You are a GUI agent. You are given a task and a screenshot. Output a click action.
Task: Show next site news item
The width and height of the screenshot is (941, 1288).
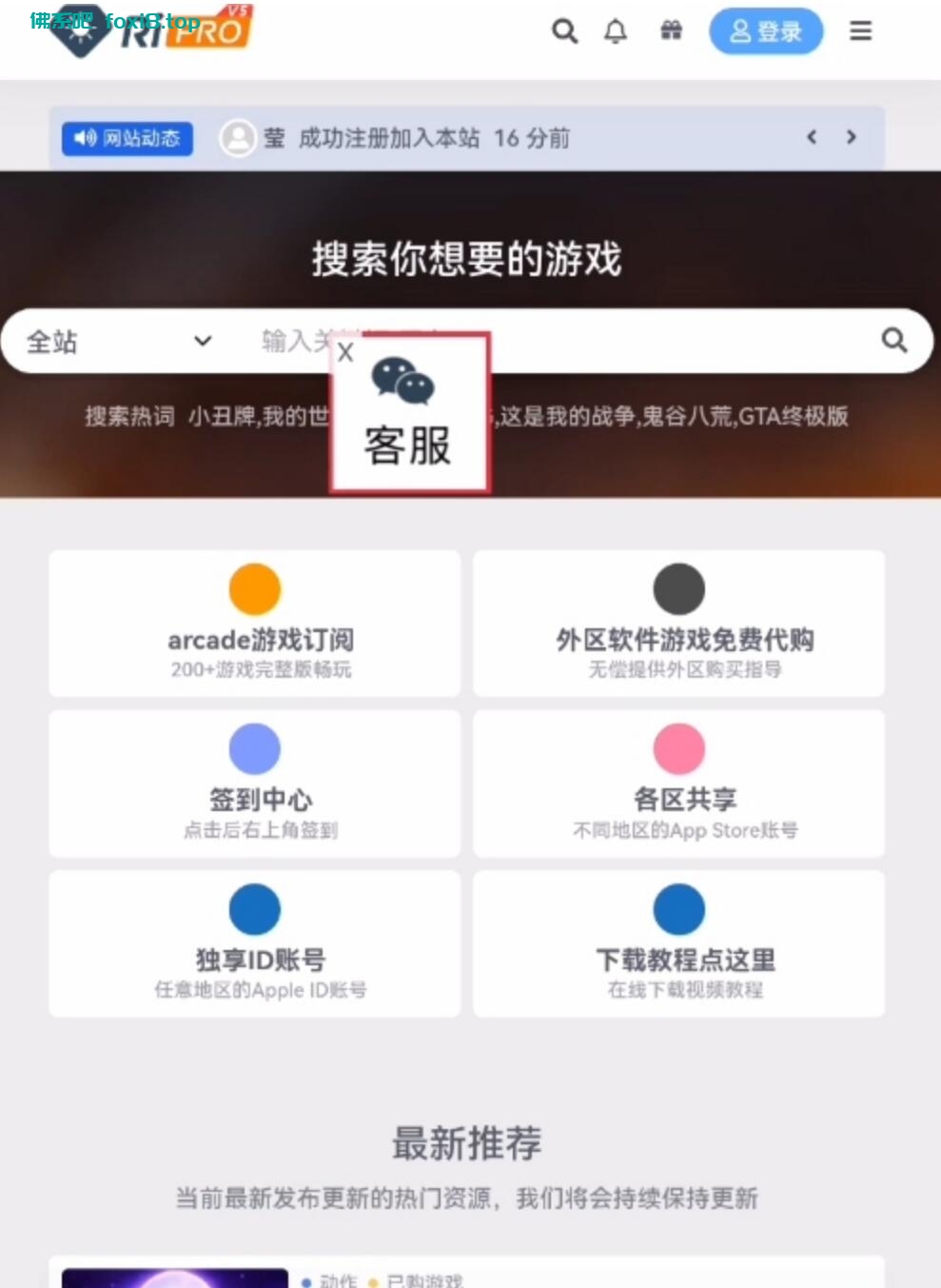852,137
